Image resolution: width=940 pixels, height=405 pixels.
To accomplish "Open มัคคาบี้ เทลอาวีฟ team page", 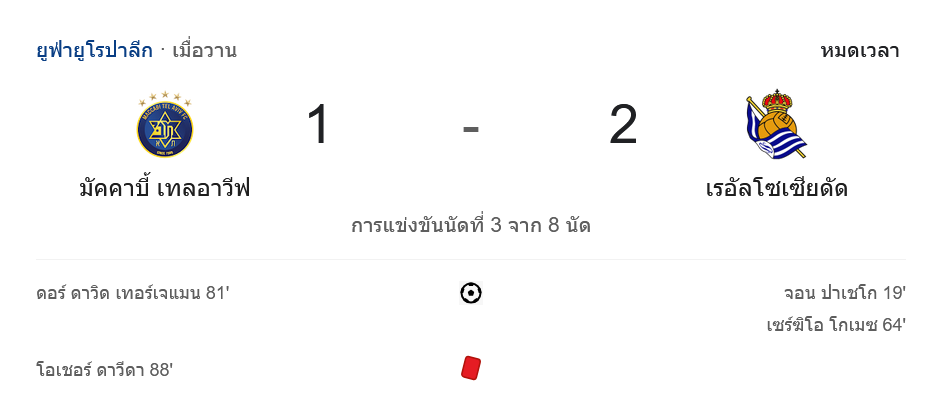I will point(165,187).
